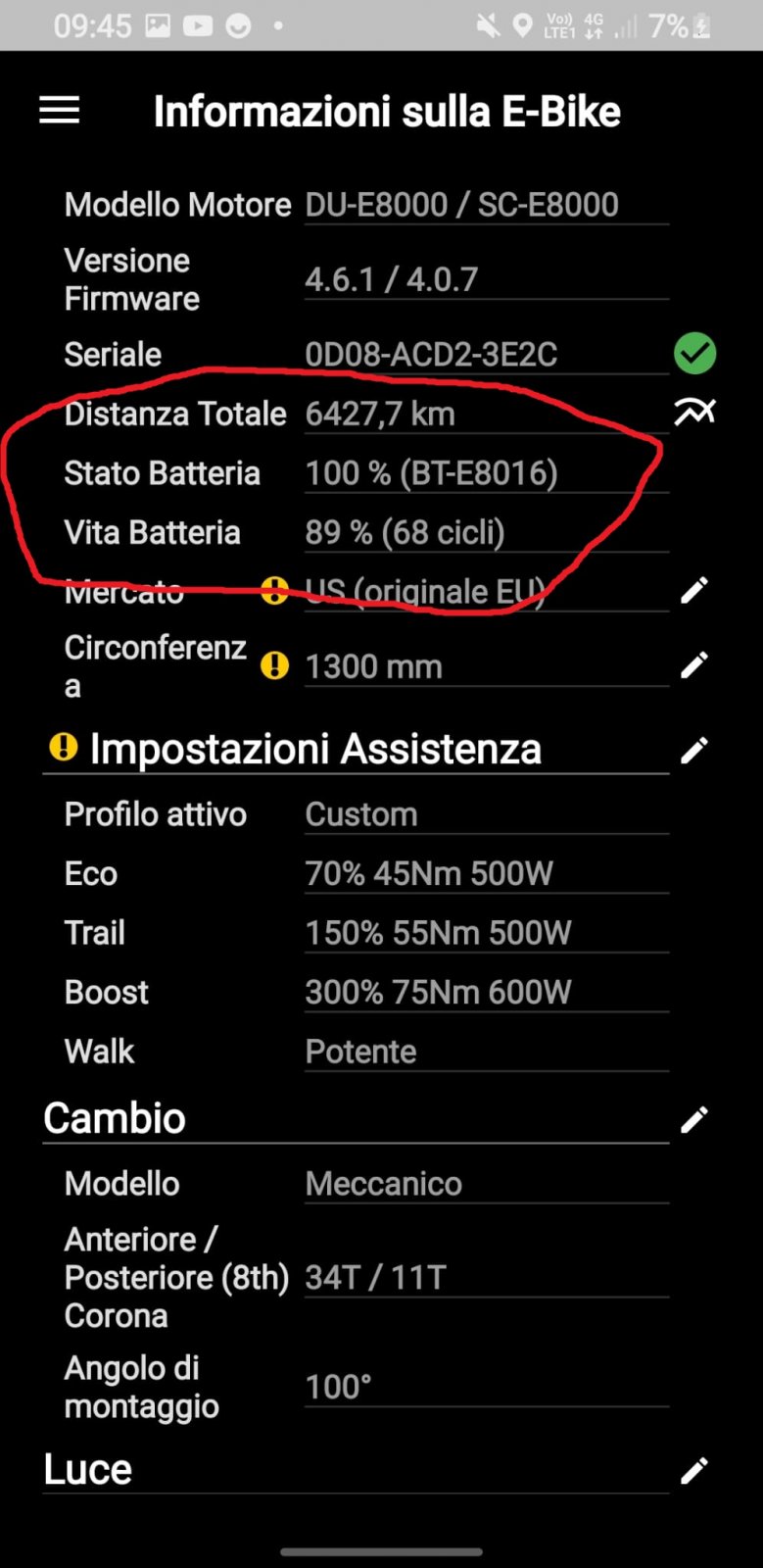
Task: Edit the Circonferenza wheel circumference value
Action: tap(693, 665)
